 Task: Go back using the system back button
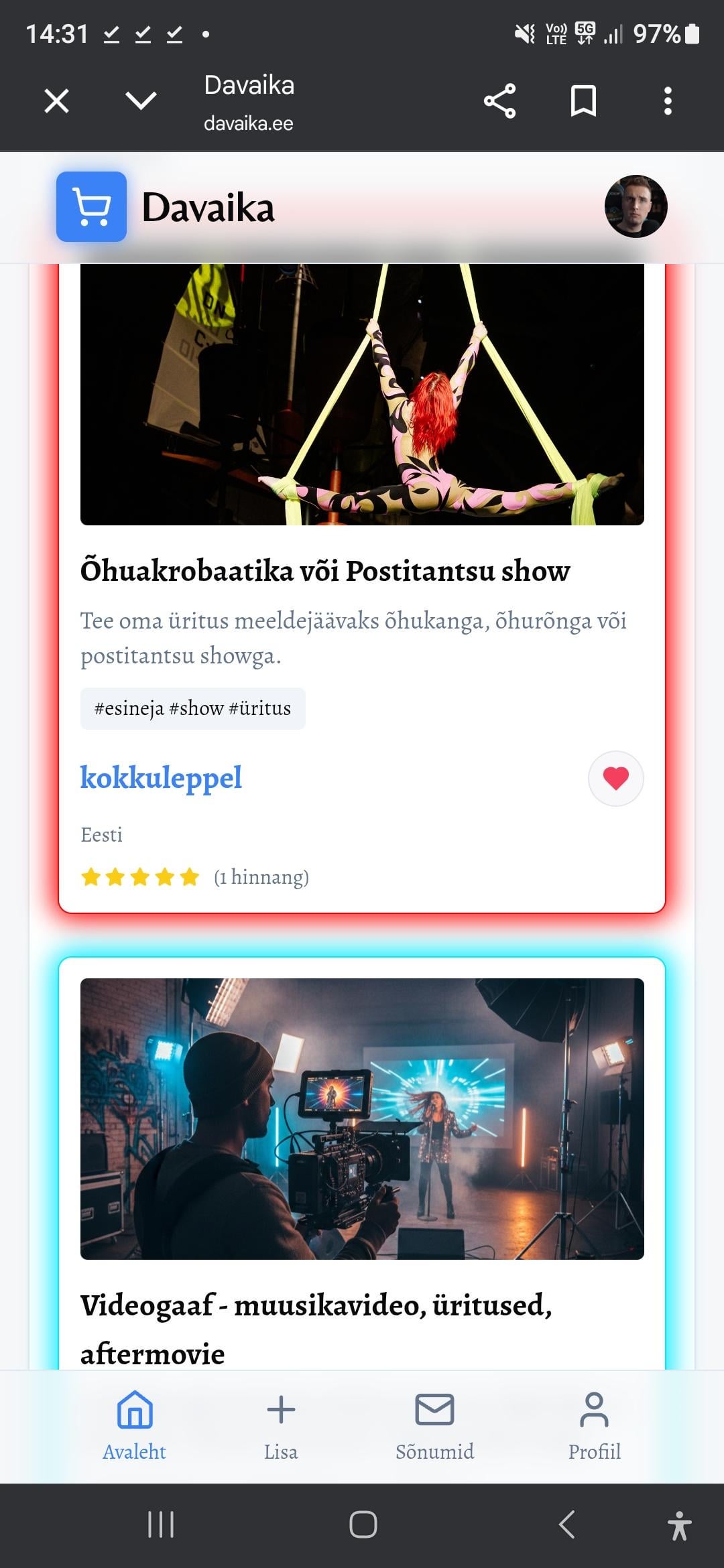(567, 1525)
